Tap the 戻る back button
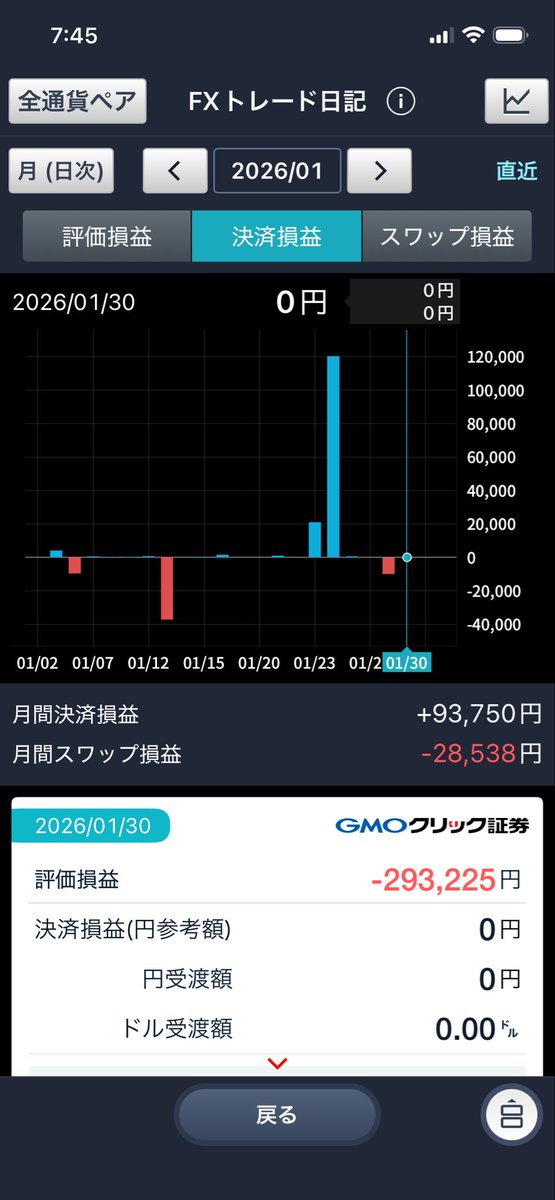Image resolution: width=555 pixels, height=1200 pixels. 277,1114
